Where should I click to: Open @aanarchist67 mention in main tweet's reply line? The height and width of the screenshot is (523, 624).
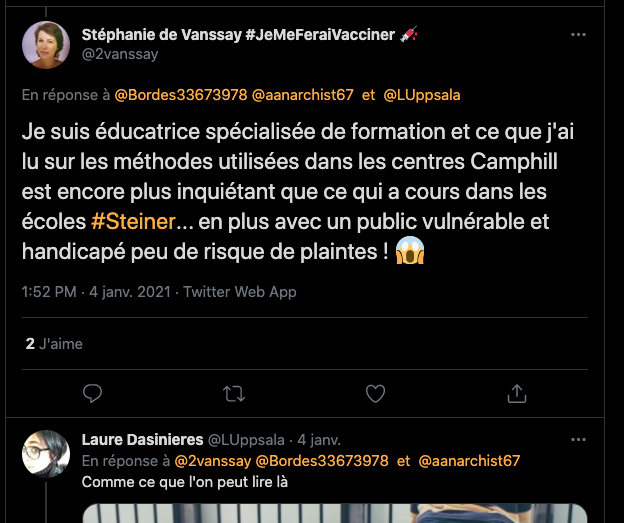tap(302, 96)
